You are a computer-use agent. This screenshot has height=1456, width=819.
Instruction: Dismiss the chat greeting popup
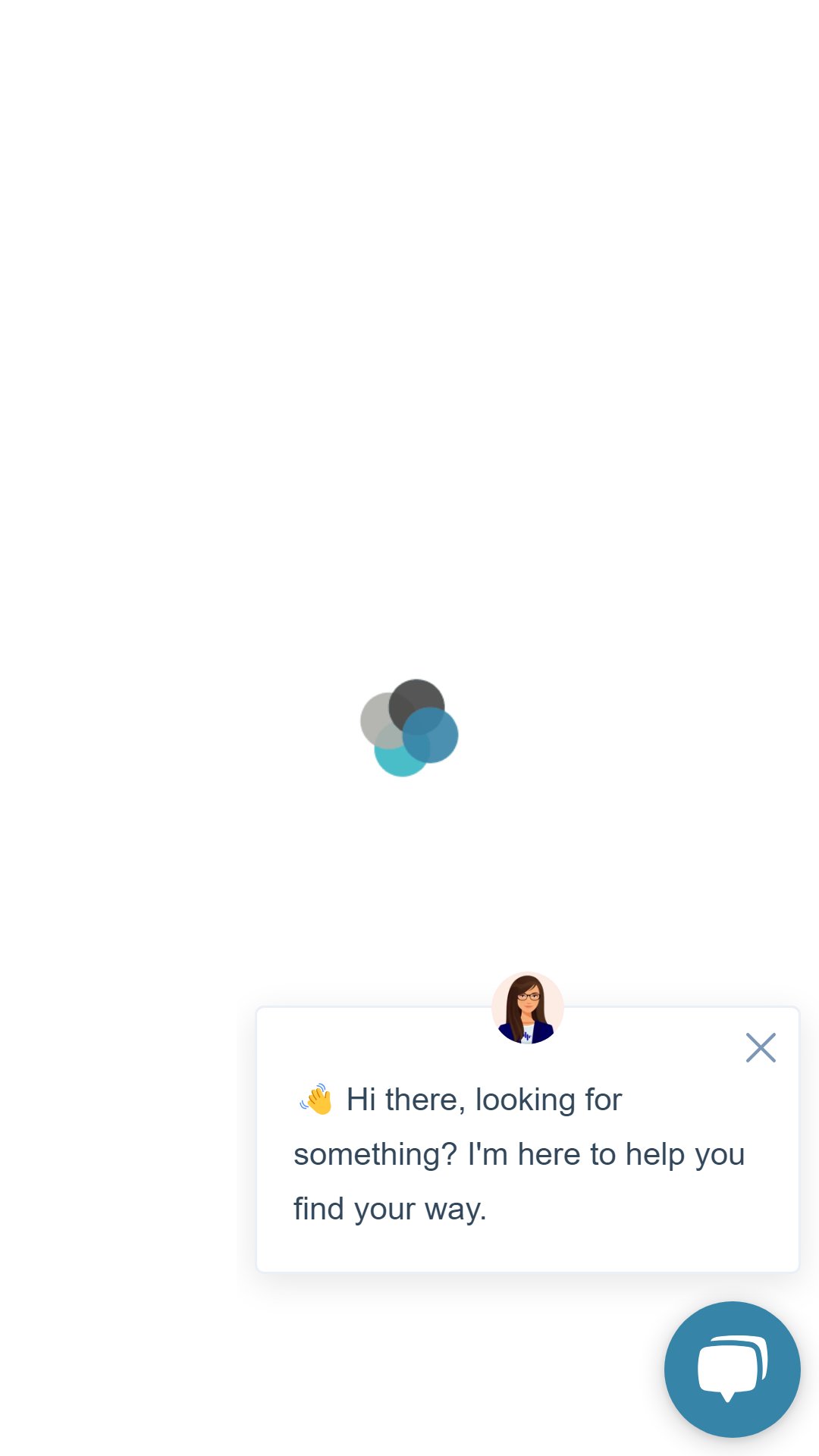tap(761, 1048)
